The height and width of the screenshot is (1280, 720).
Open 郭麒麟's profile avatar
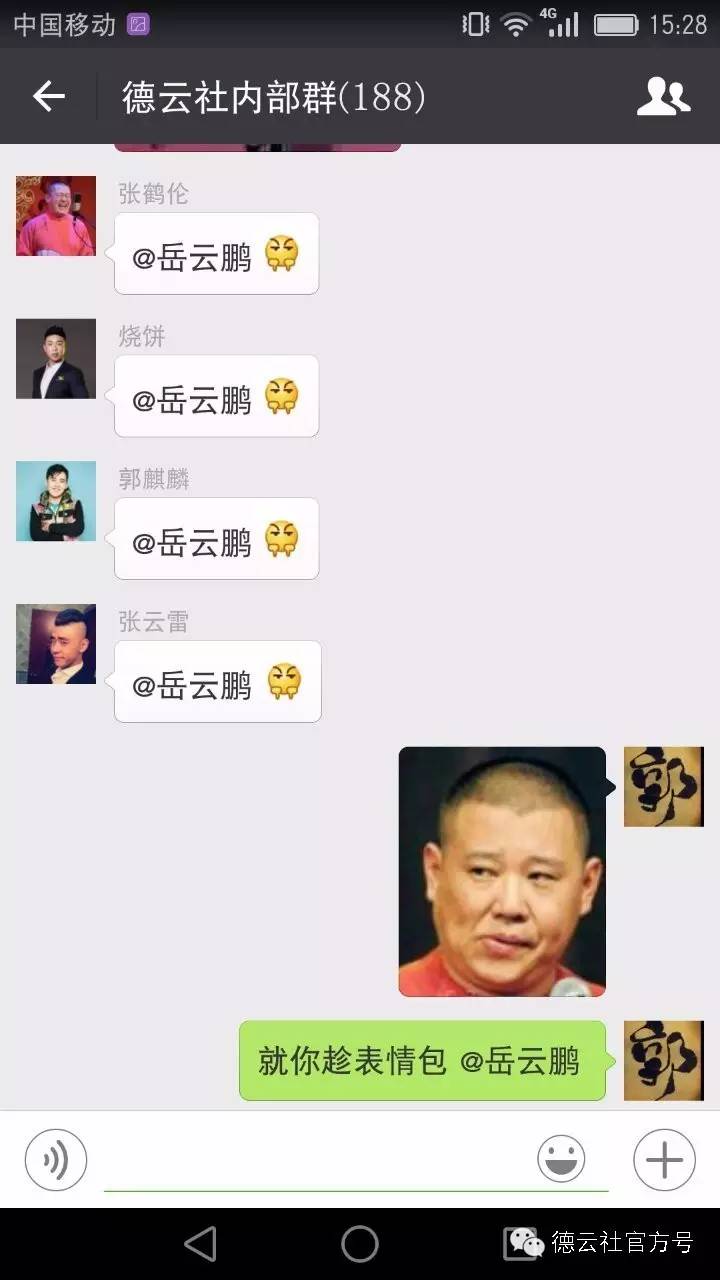pyautogui.click(x=56, y=501)
